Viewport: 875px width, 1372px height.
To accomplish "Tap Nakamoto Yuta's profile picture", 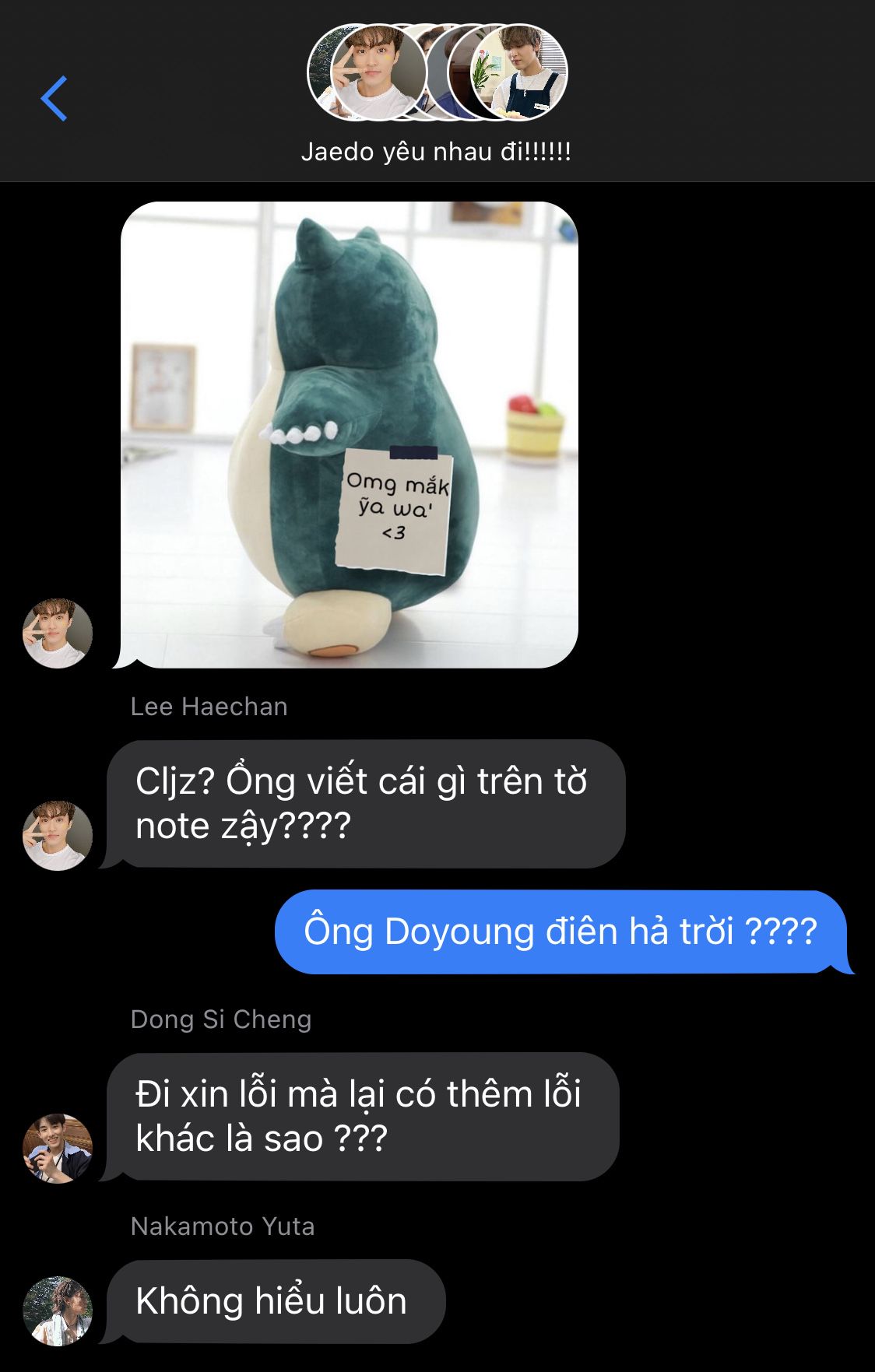I will point(58,1311).
